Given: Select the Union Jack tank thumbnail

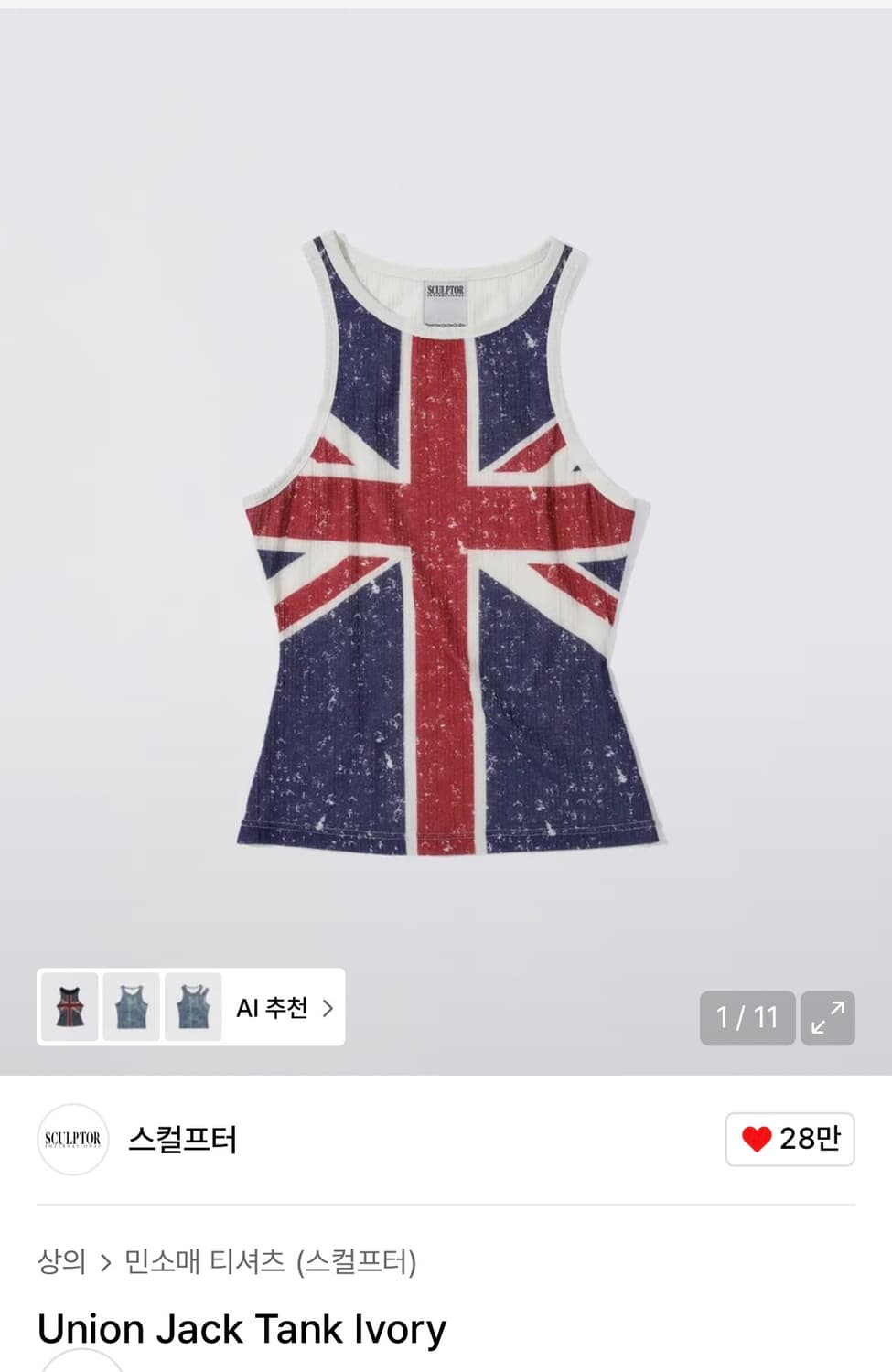Looking at the screenshot, I should 70,1007.
